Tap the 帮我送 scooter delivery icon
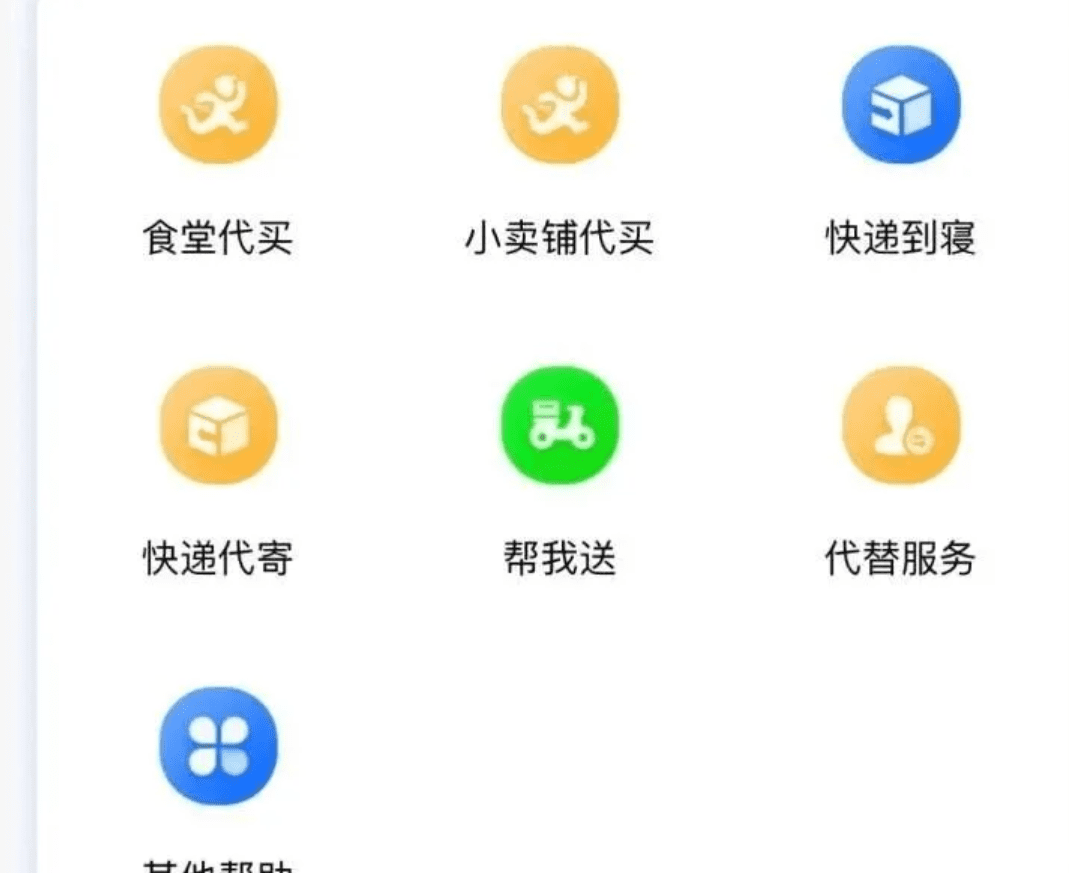Image resolution: width=1069 pixels, height=873 pixels. click(x=560, y=426)
